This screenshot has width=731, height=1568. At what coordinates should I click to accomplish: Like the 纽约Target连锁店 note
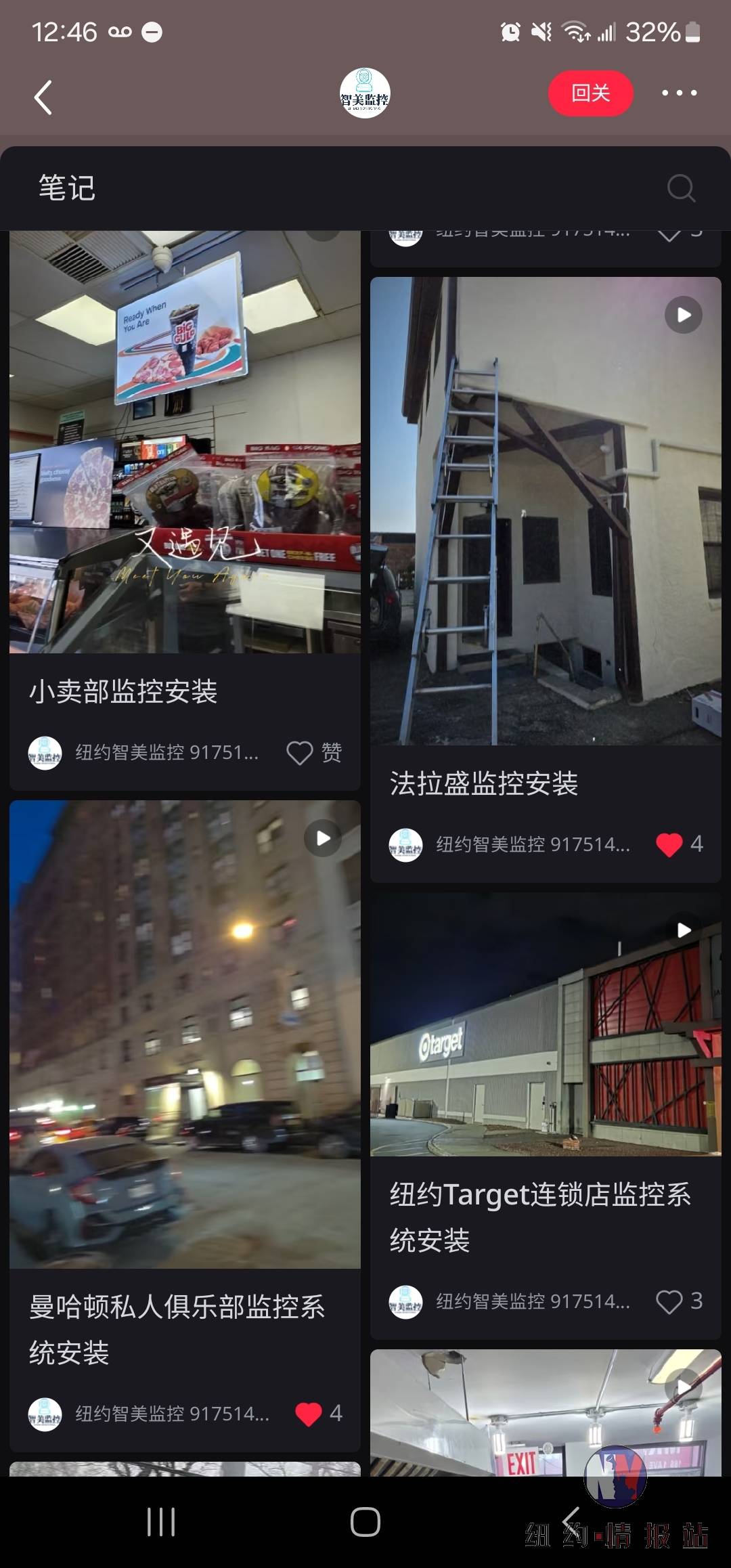(669, 1301)
